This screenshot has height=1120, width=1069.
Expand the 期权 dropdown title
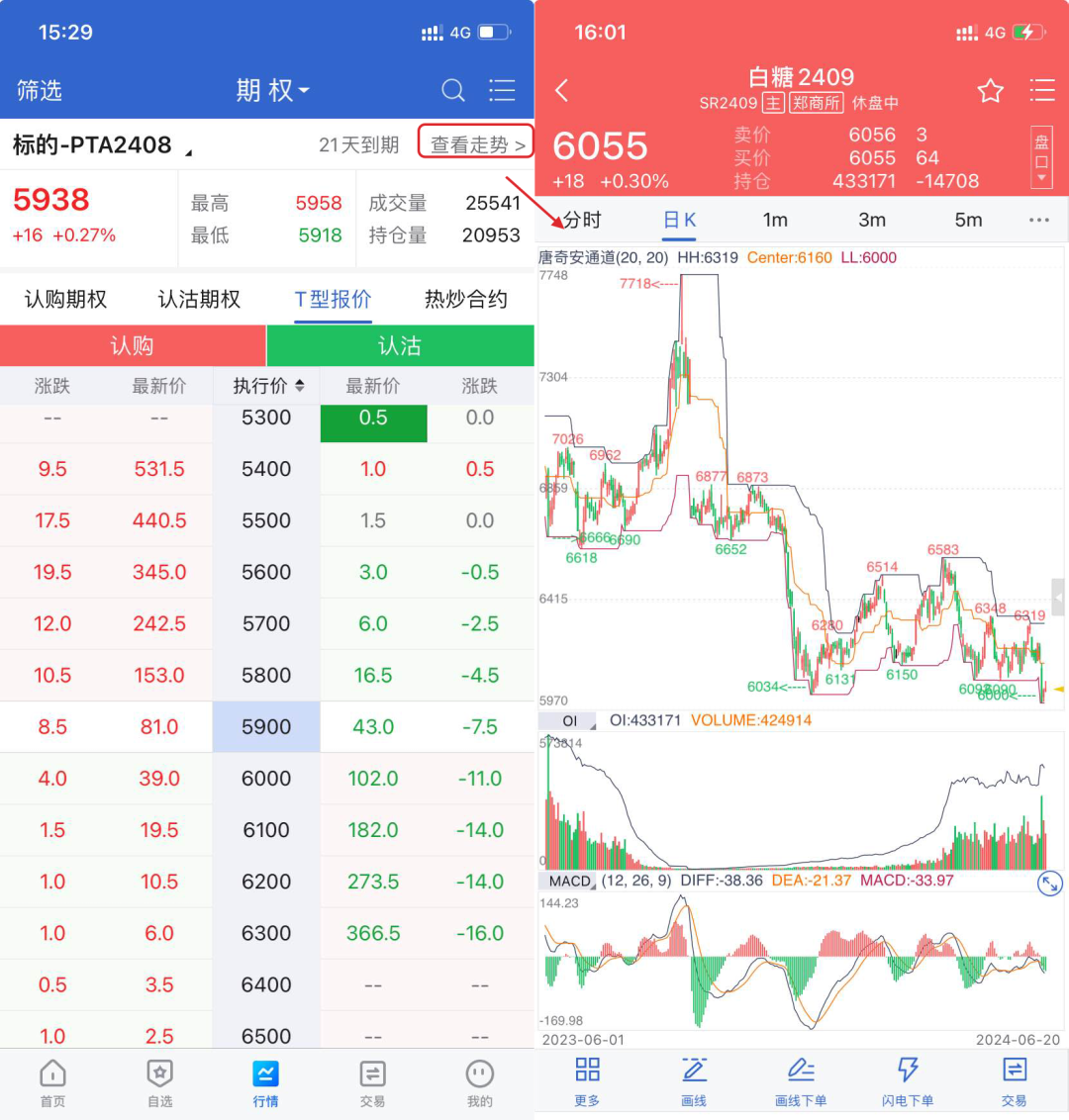tap(272, 91)
